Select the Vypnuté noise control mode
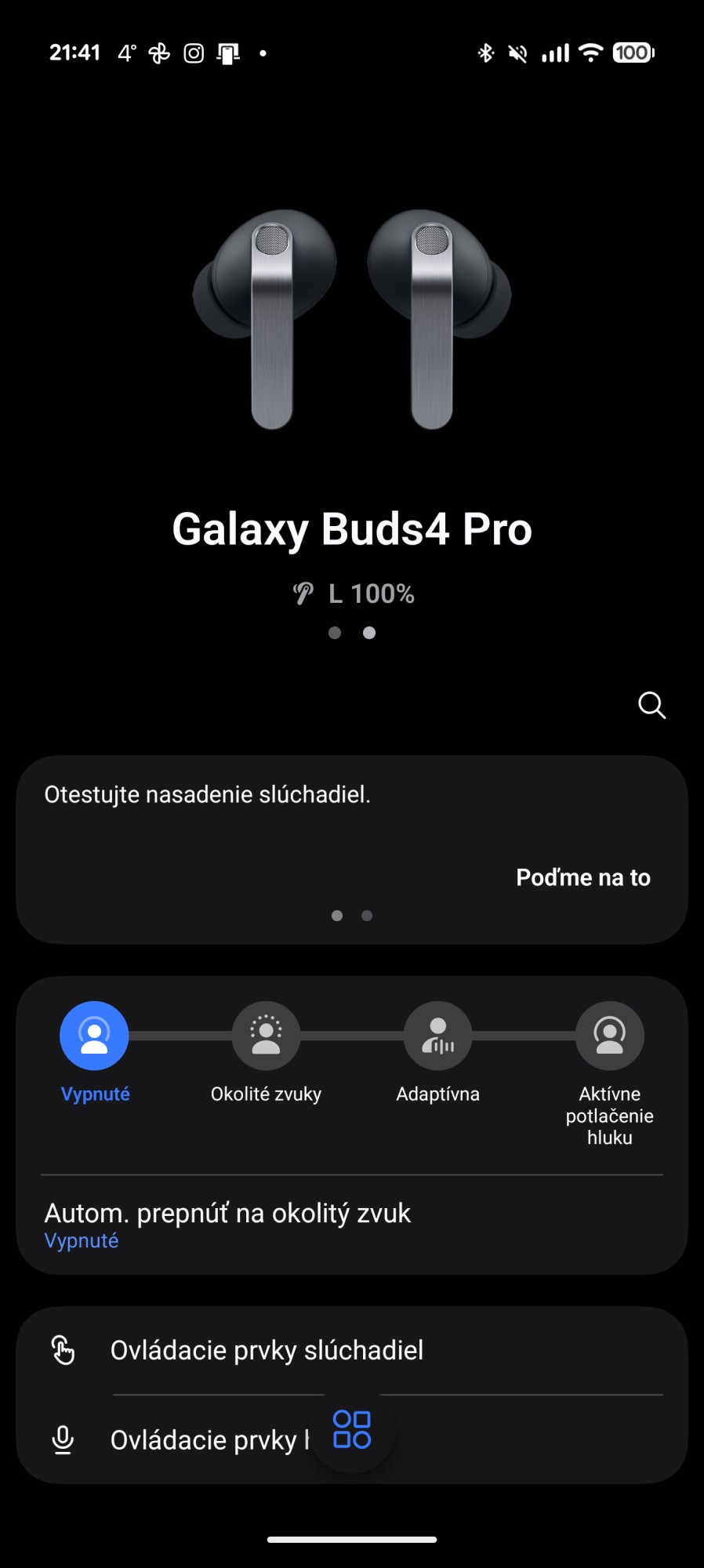 (94, 1036)
